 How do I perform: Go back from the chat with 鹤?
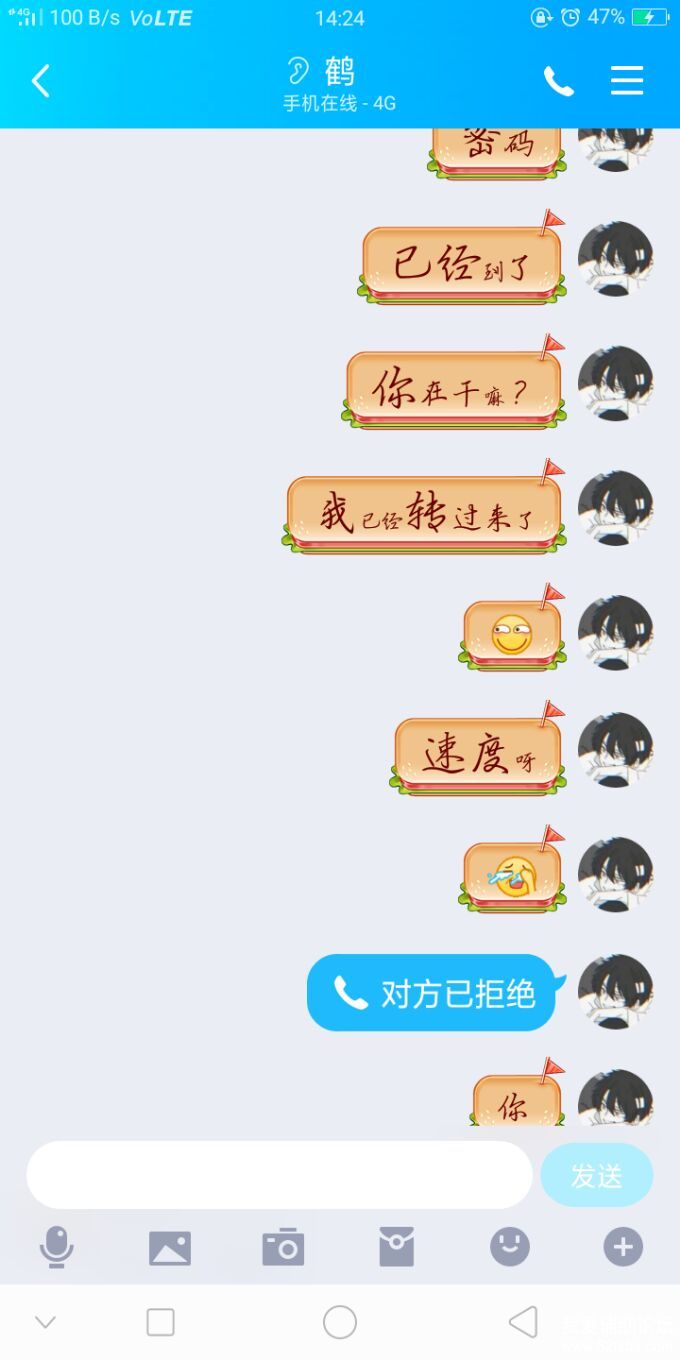coord(41,81)
